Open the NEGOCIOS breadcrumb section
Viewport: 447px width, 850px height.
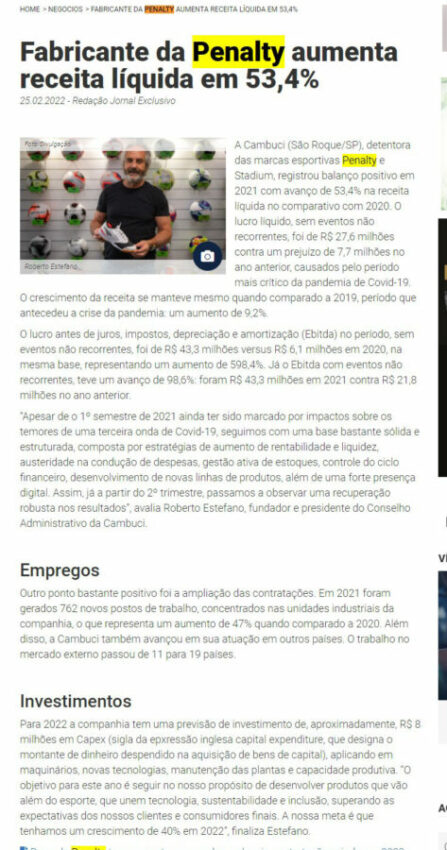pyautogui.click(x=66, y=9)
